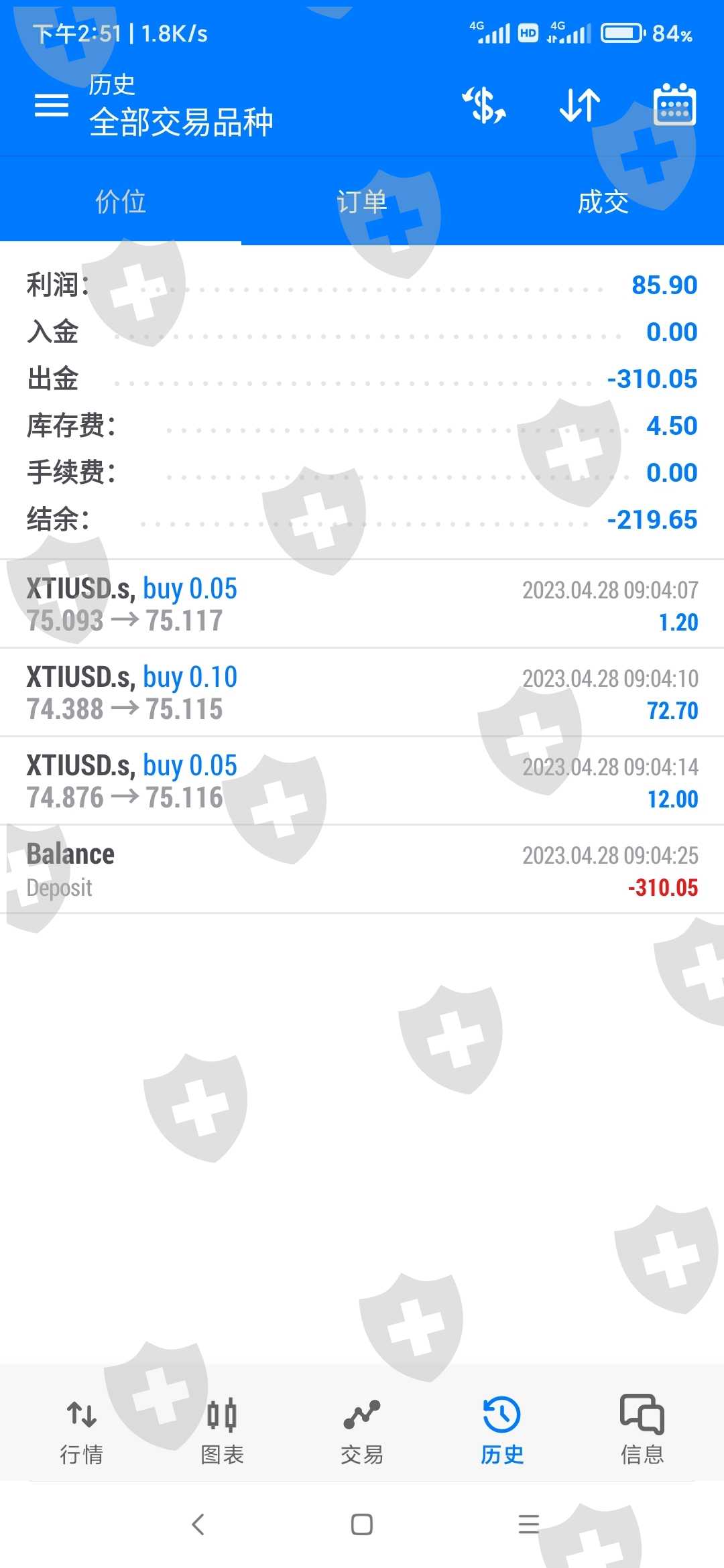Viewport: 724px width, 1568px height.
Task: Switch to the 订单 tab
Action: pyautogui.click(x=362, y=201)
